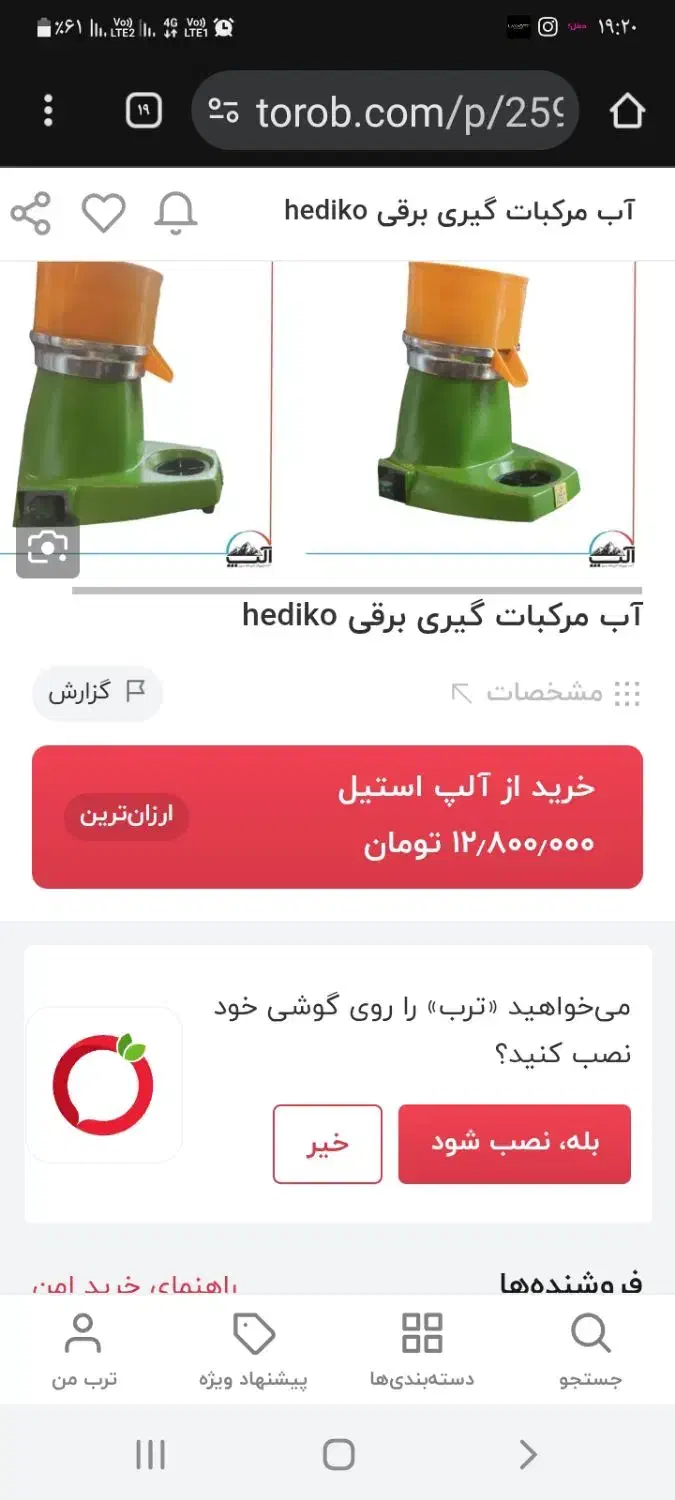Buy from آلپ استیل for 12,800,000 تومان
This screenshot has width=675, height=1500.
(x=337, y=816)
